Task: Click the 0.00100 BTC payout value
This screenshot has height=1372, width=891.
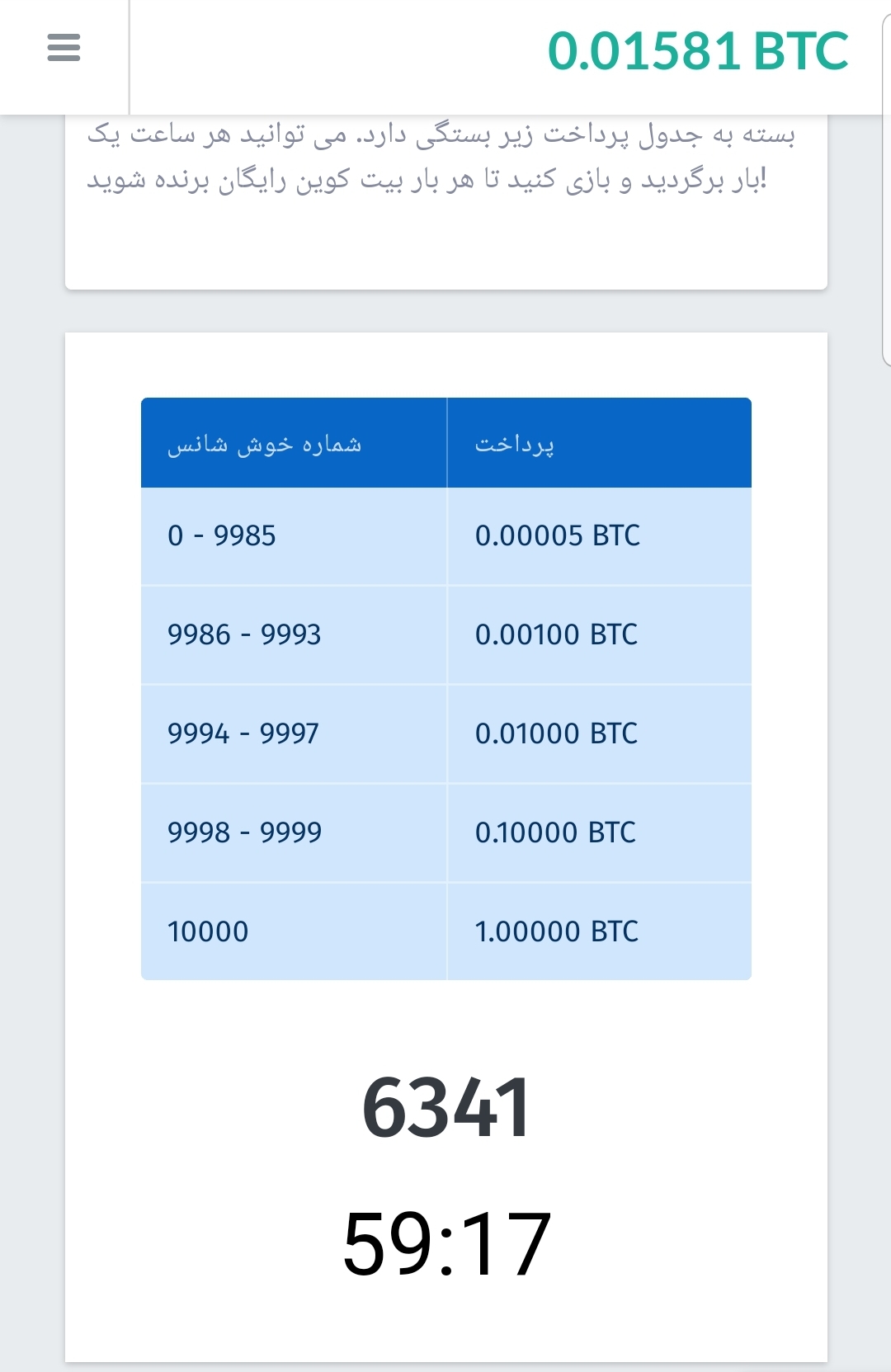Action: tap(557, 634)
